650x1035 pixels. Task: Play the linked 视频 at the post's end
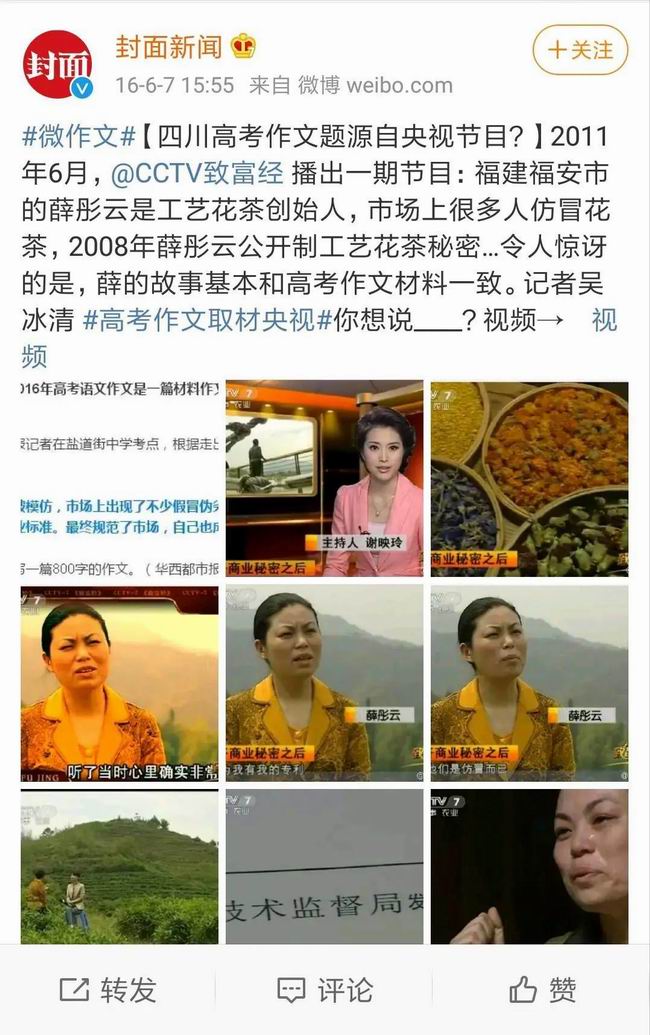coord(603,320)
